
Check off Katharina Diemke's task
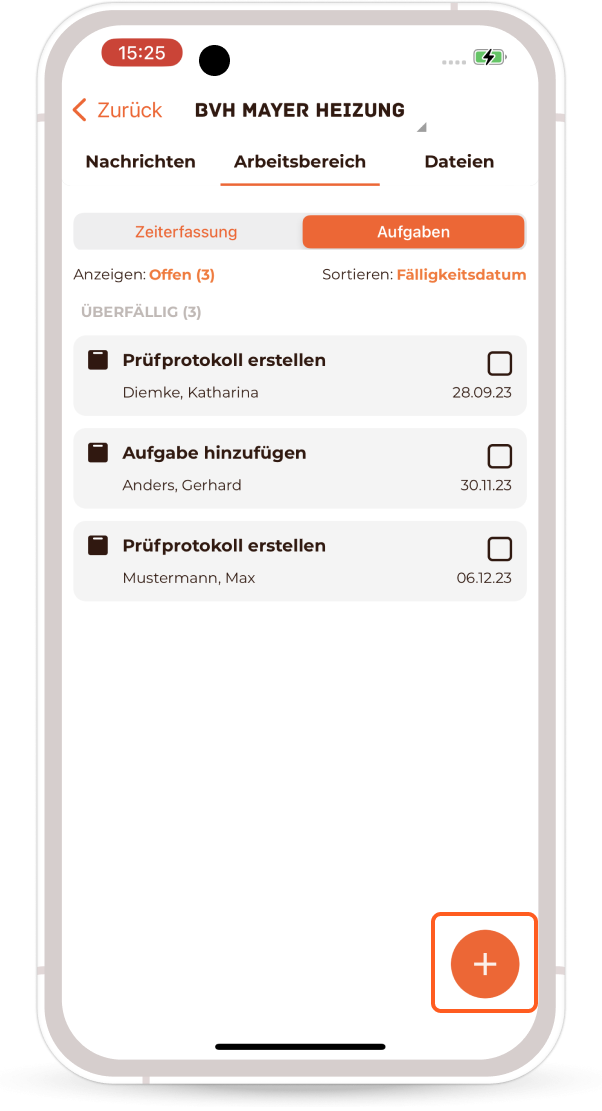(499, 363)
